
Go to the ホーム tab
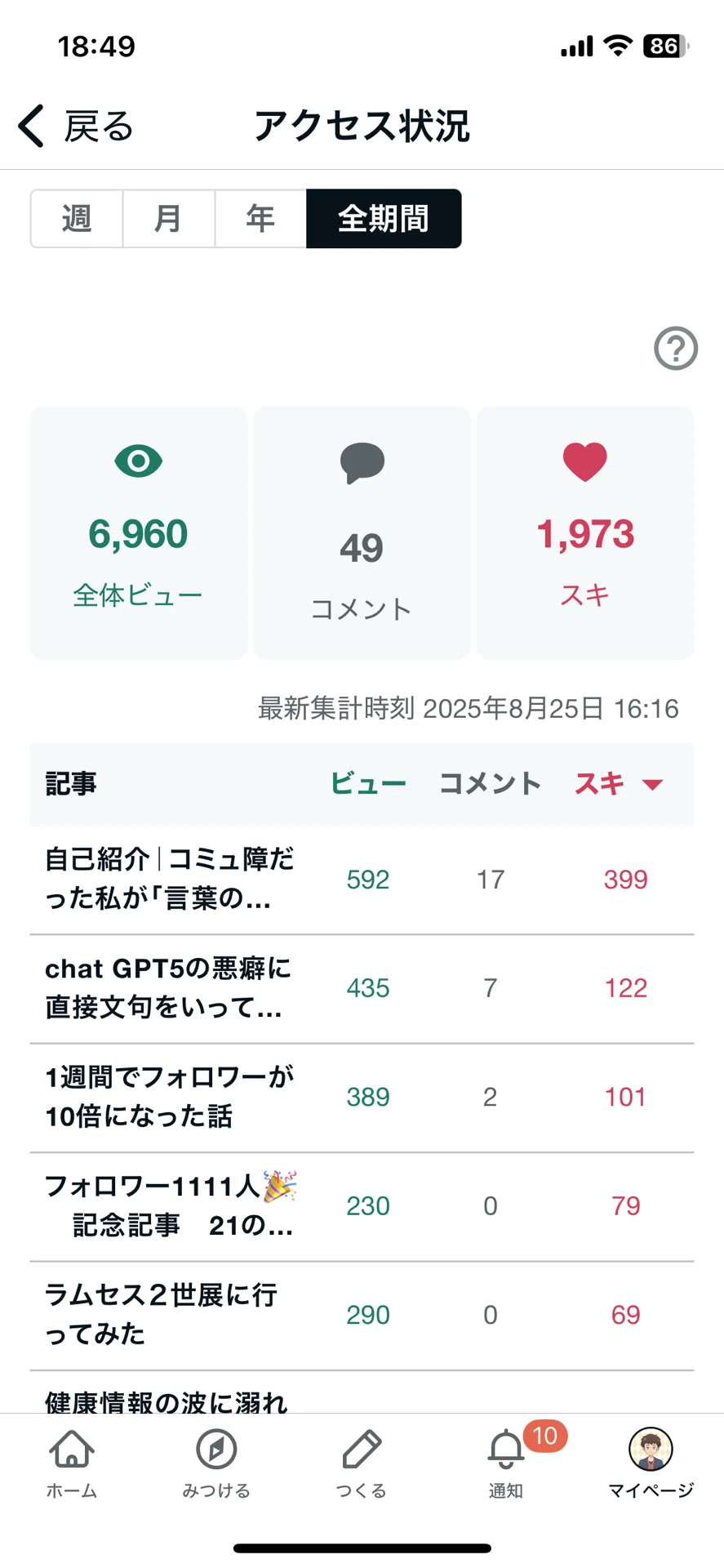(72, 1464)
